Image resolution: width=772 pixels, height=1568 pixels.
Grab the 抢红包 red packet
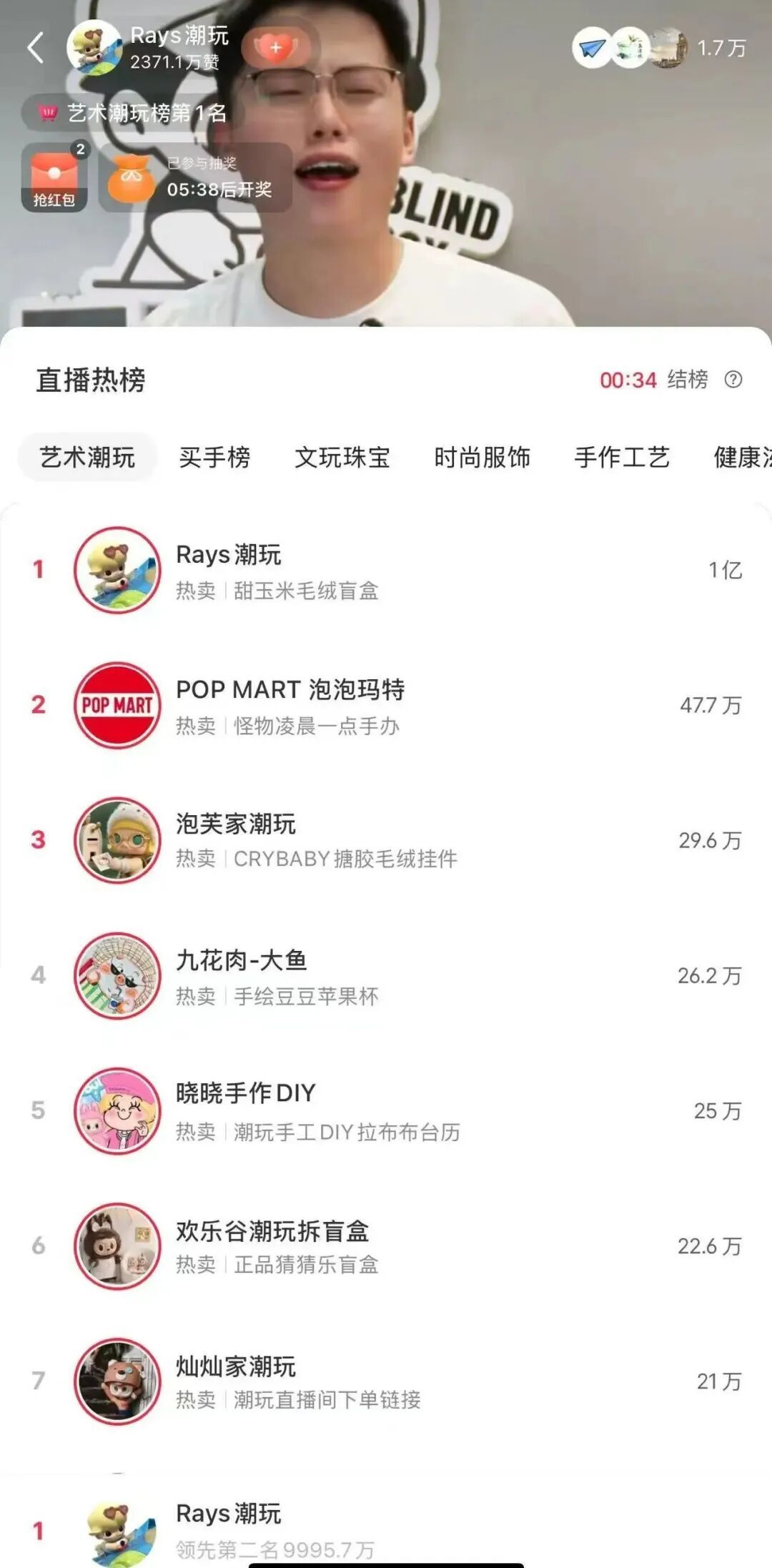coord(54,177)
